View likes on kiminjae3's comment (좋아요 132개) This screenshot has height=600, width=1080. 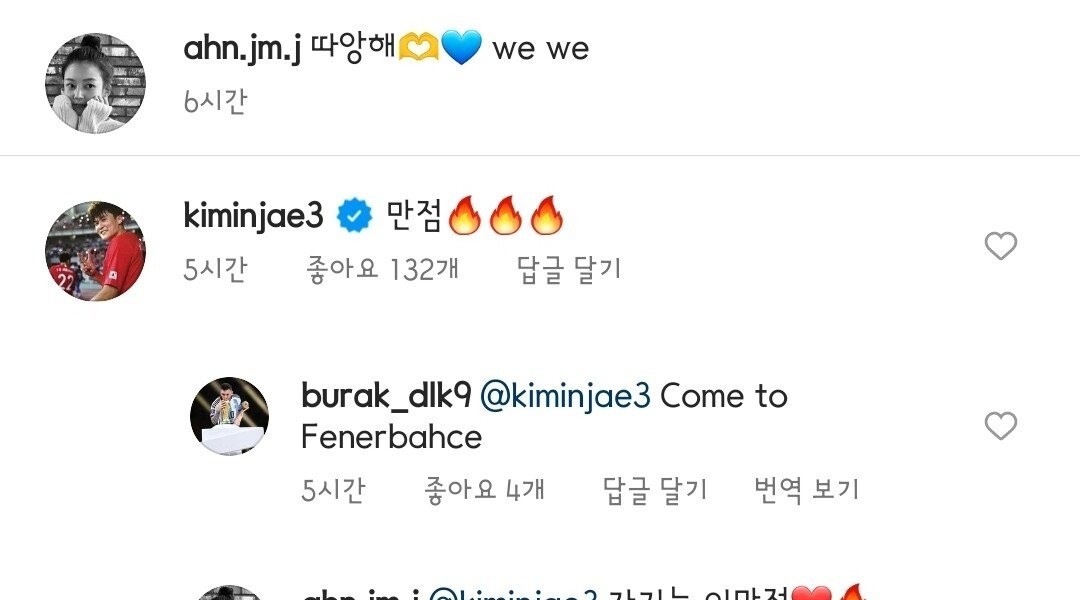(x=382, y=269)
